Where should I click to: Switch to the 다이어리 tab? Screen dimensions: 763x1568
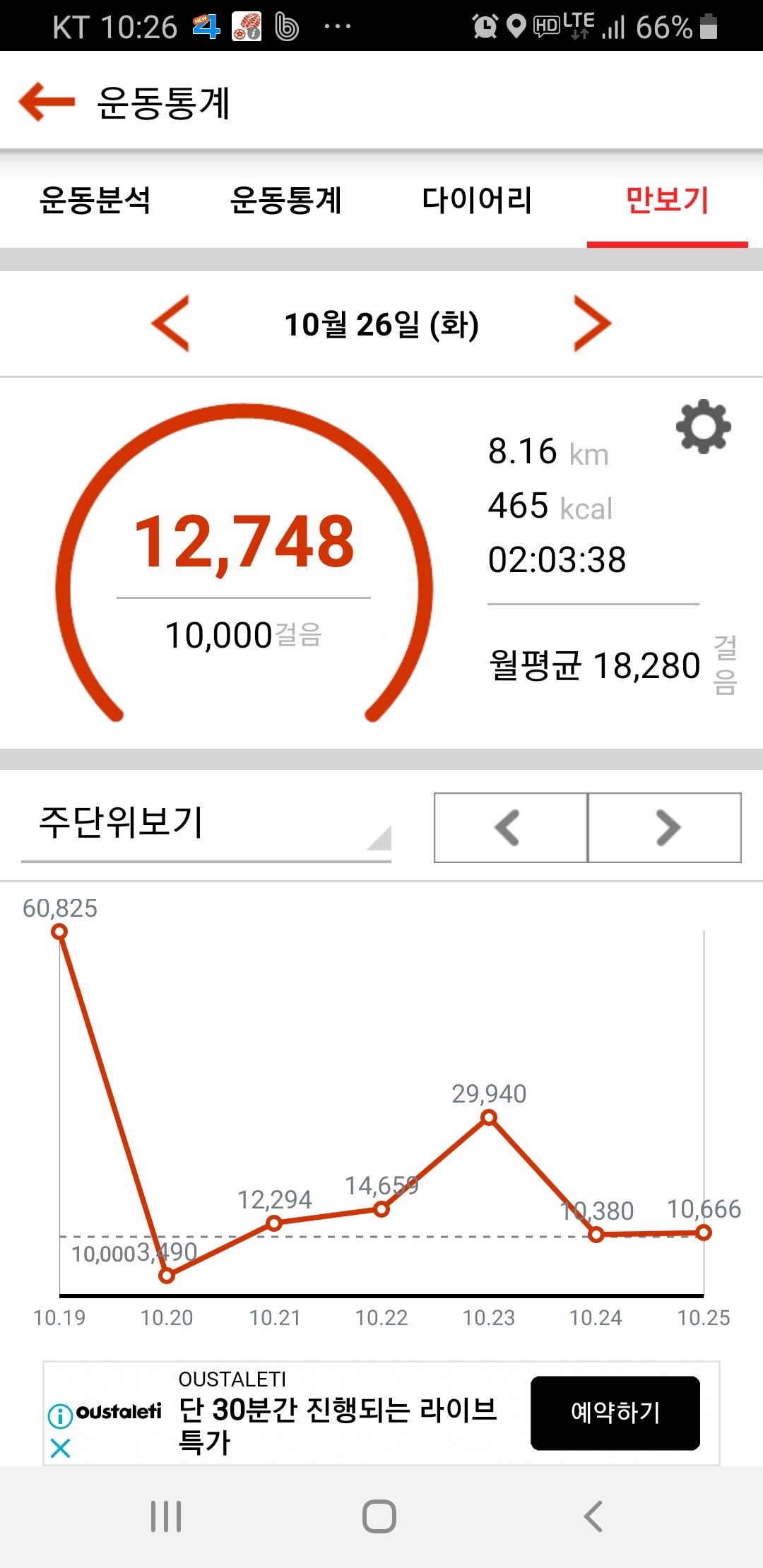(476, 200)
